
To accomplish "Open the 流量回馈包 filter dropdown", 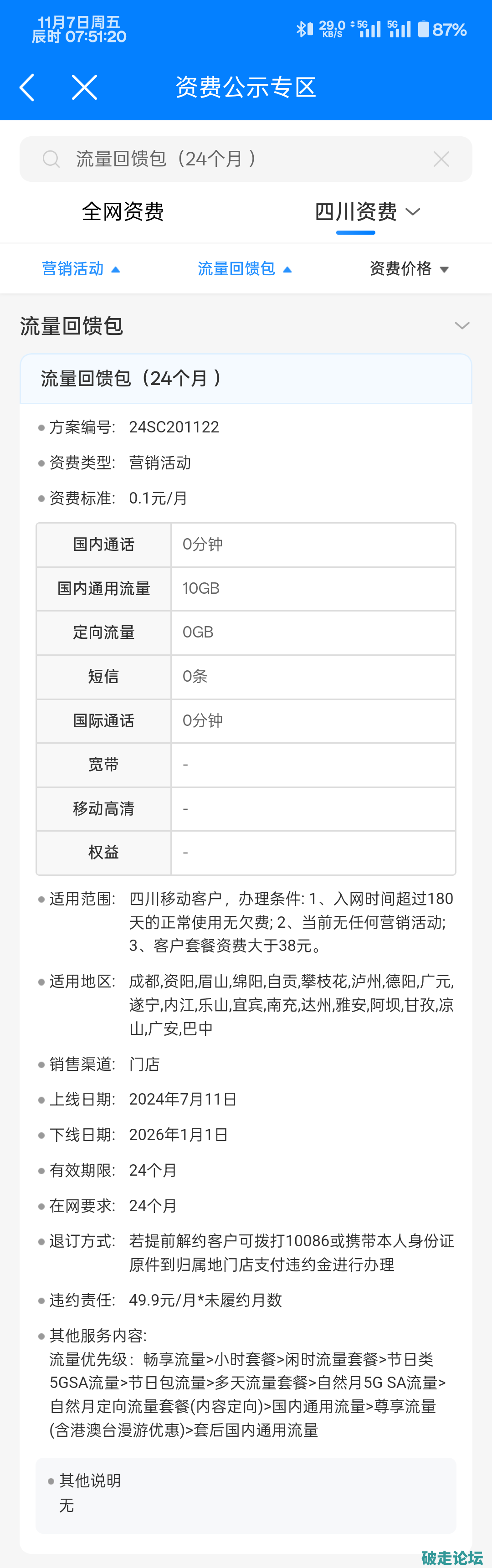I will (245, 268).
